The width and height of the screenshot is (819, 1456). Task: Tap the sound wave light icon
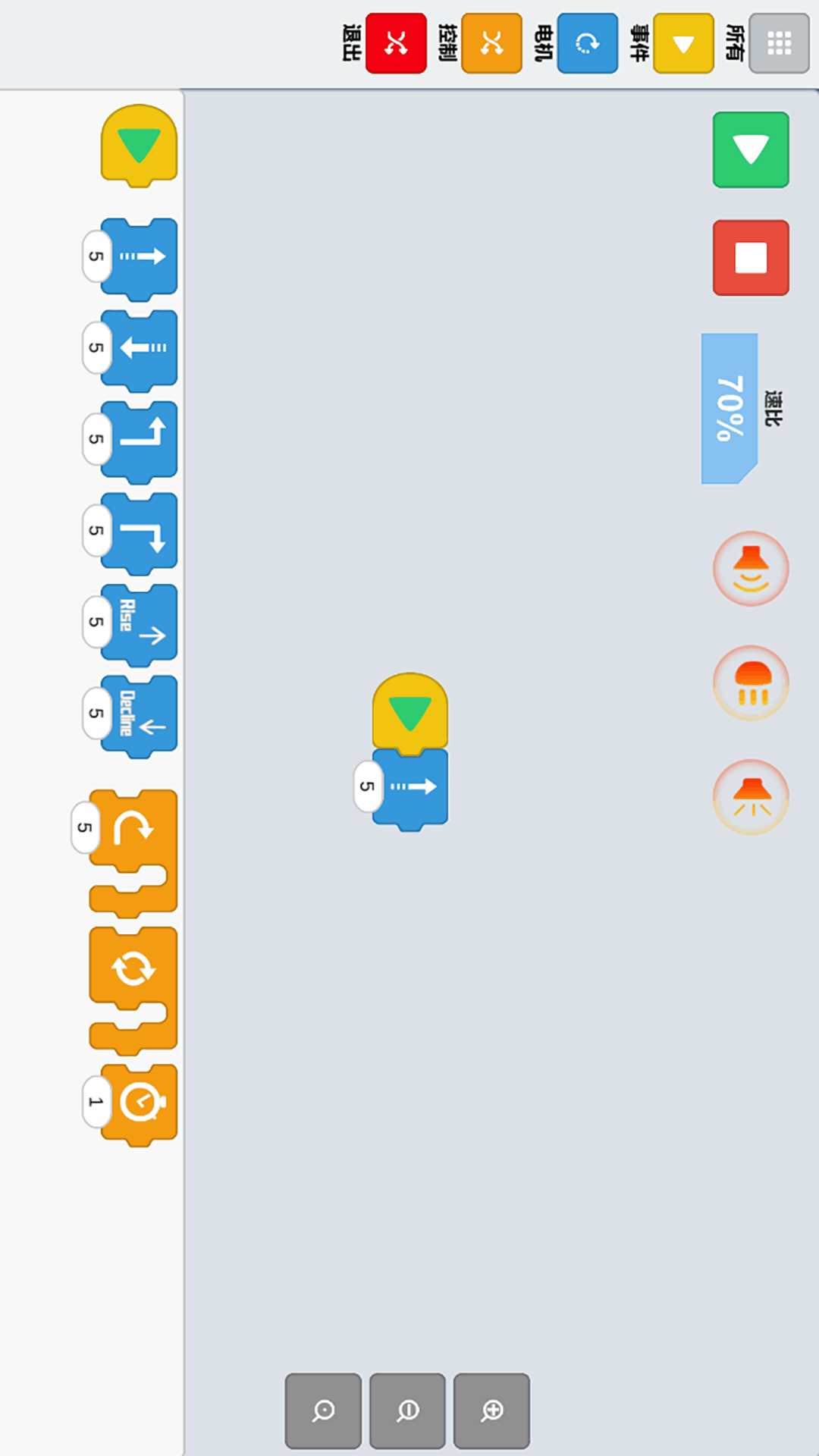click(x=751, y=569)
